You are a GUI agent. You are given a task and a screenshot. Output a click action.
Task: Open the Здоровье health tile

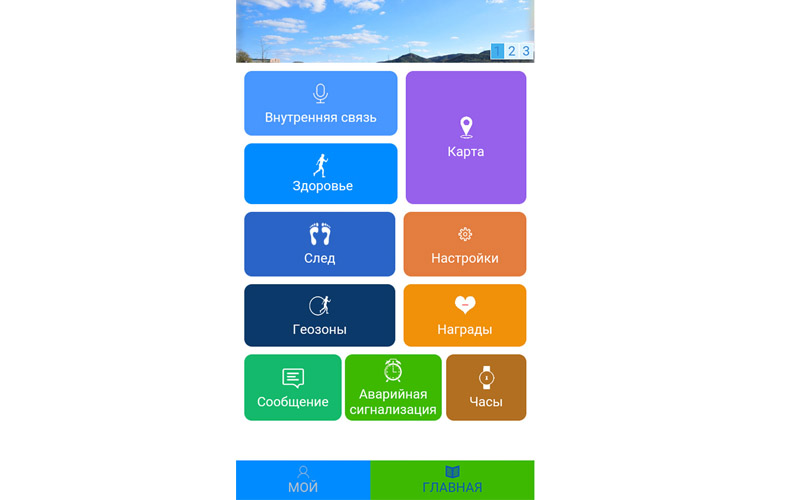tap(320, 174)
